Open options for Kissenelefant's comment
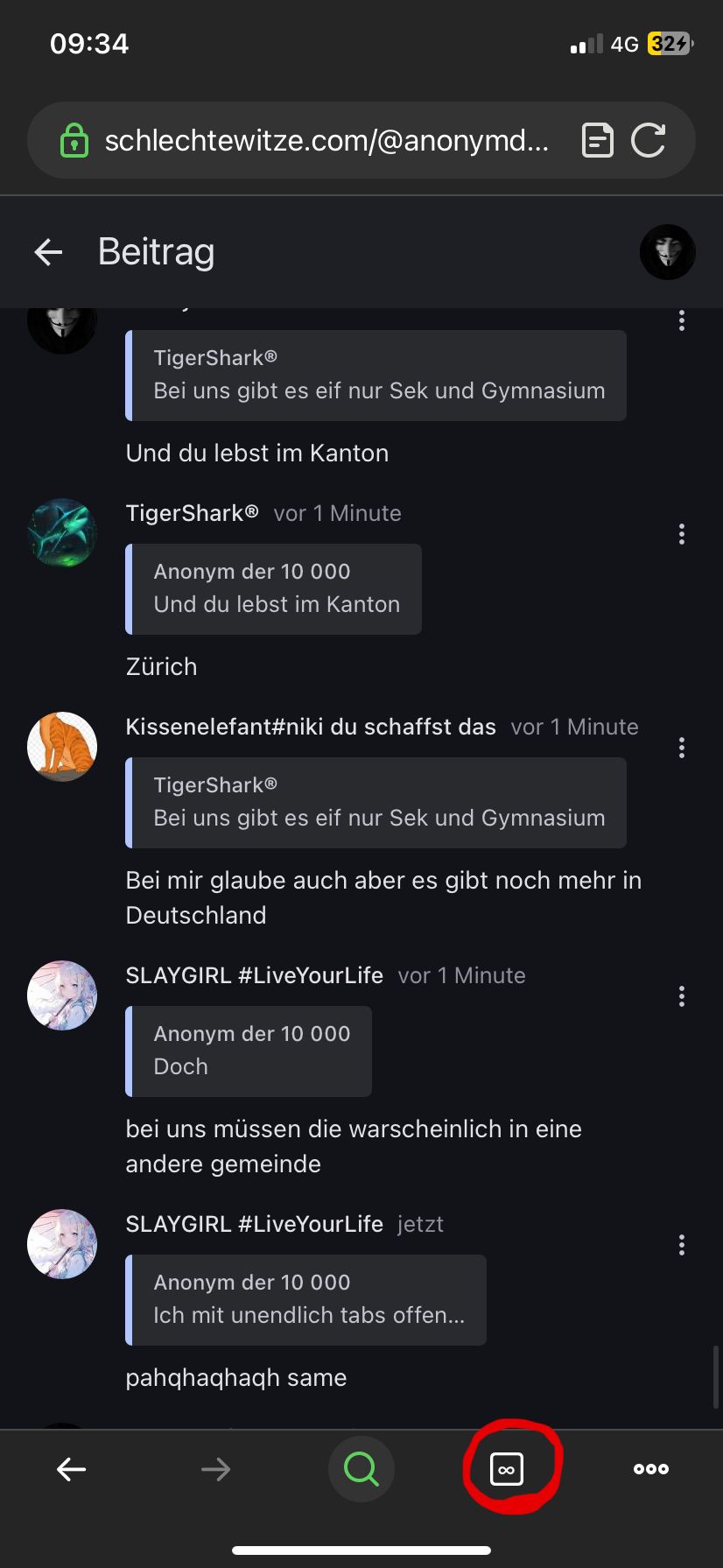This screenshot has height=1568, width=723. point(681,748)
